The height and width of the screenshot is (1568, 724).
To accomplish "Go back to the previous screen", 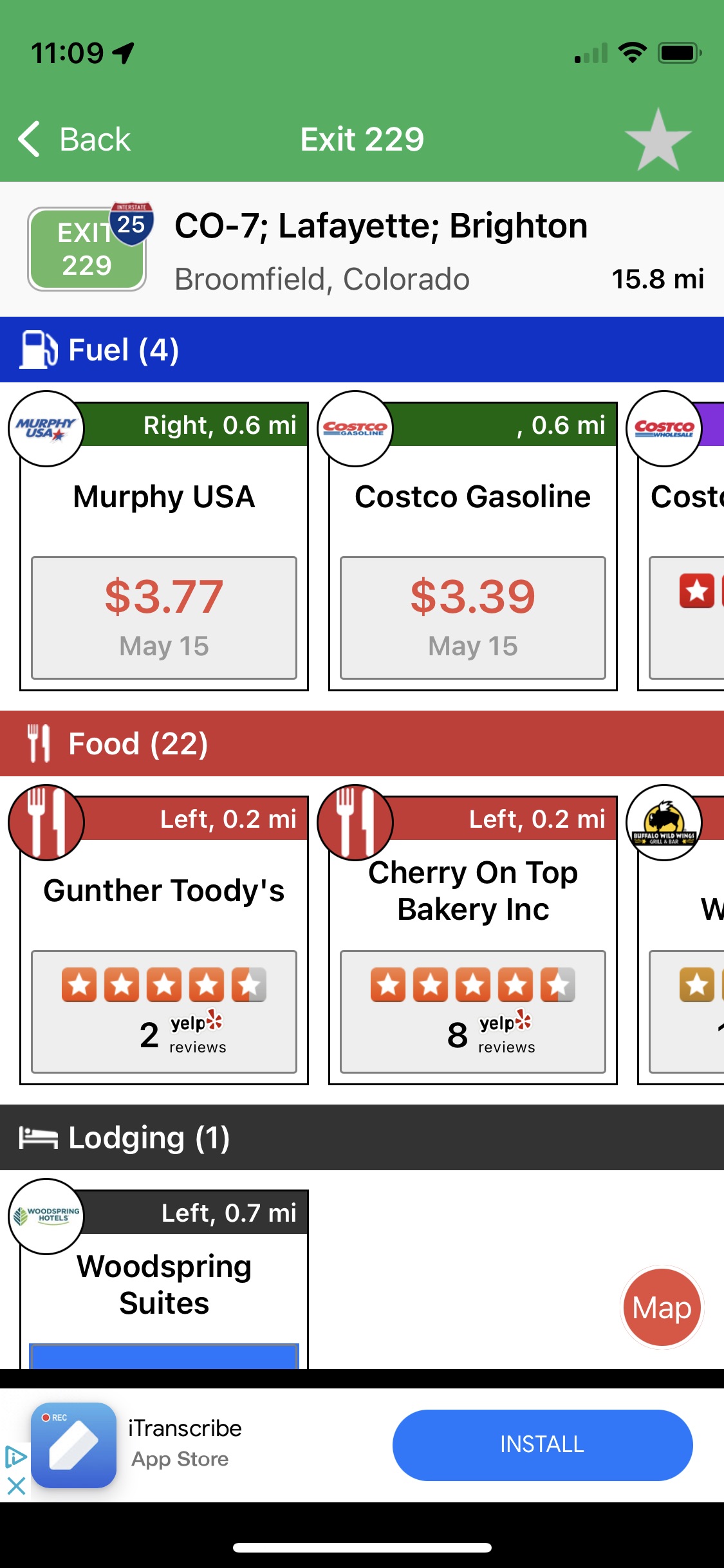I will (75, 139).
